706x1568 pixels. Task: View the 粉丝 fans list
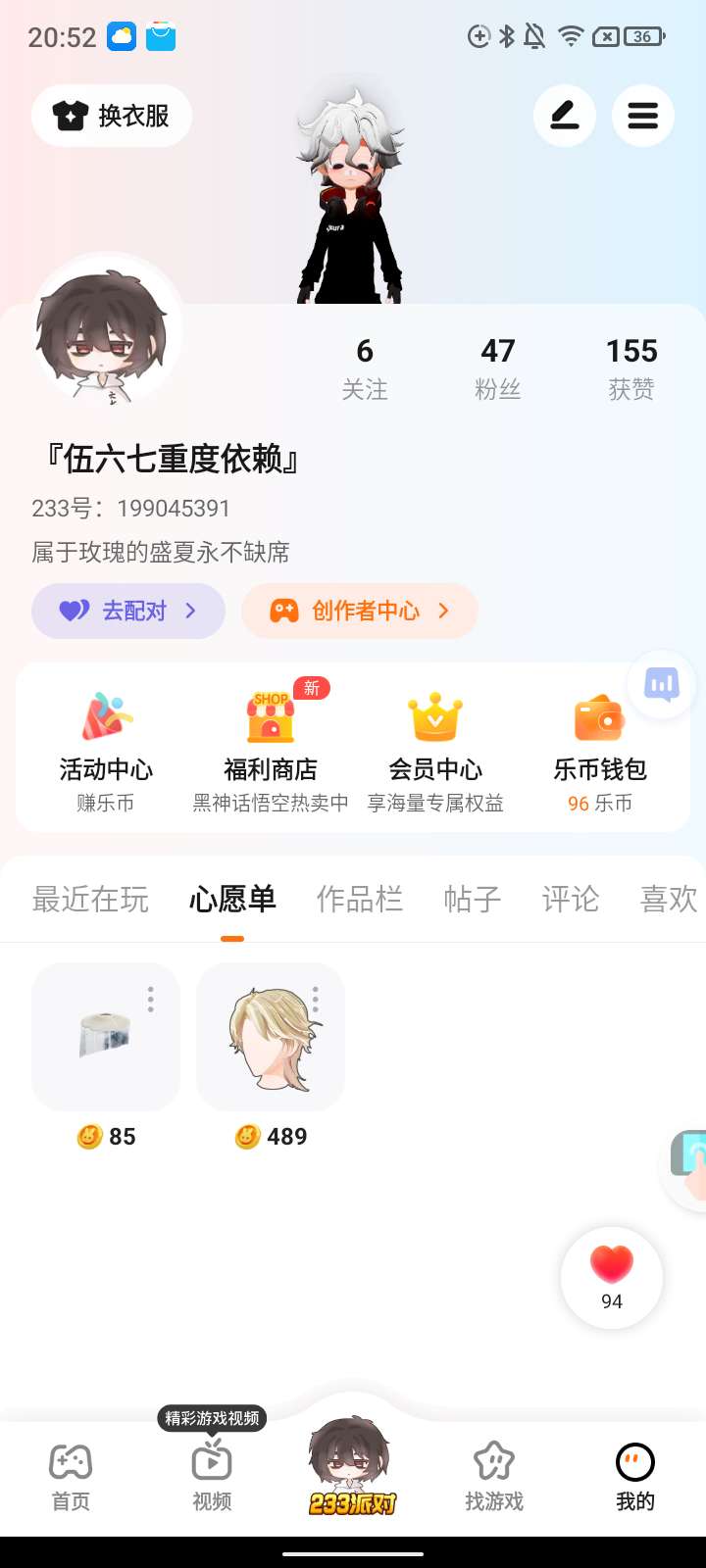click(x=497, y=367)
